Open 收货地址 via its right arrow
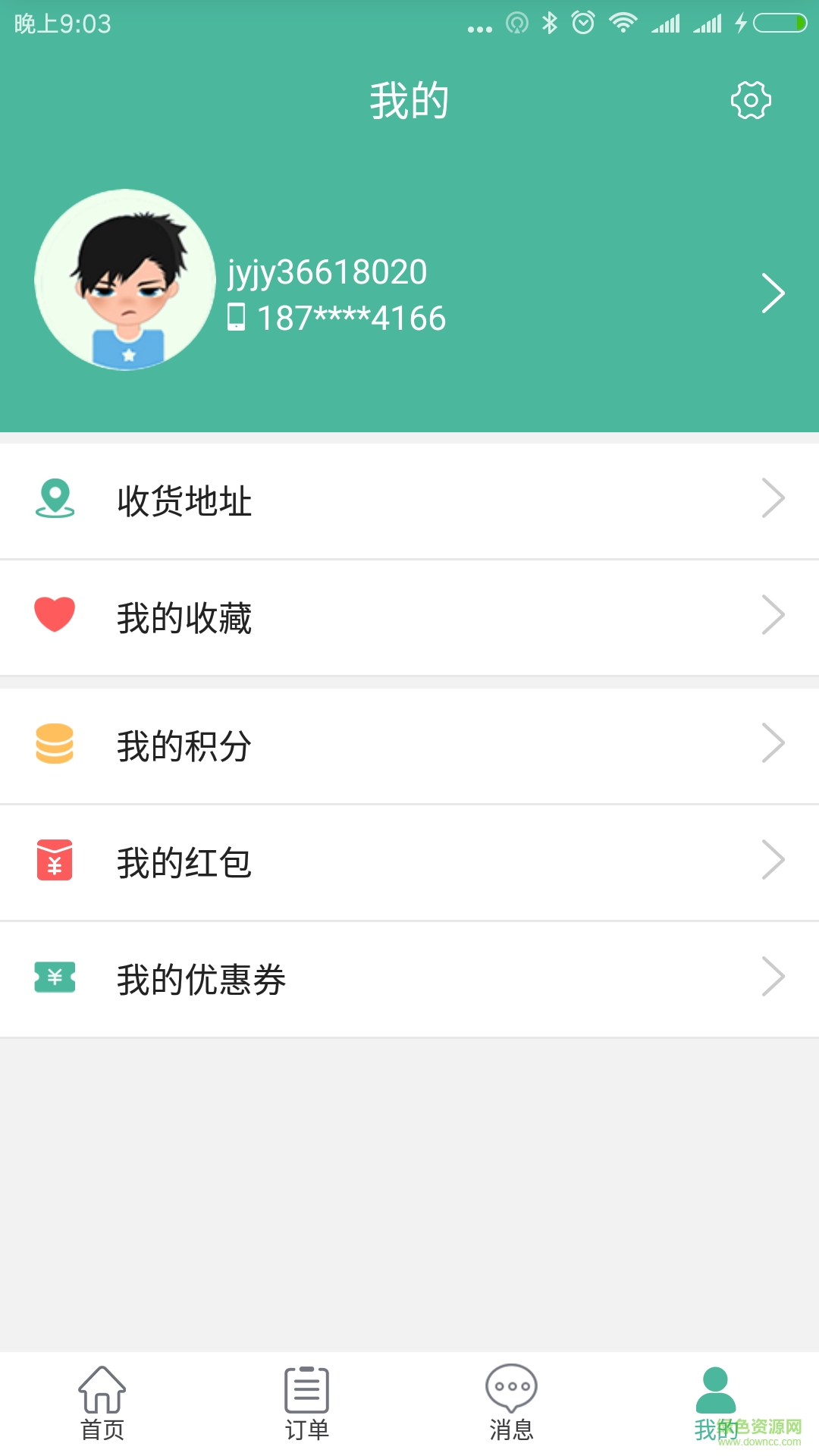This screenshot has width=819, height=1456. click(774, 499)
